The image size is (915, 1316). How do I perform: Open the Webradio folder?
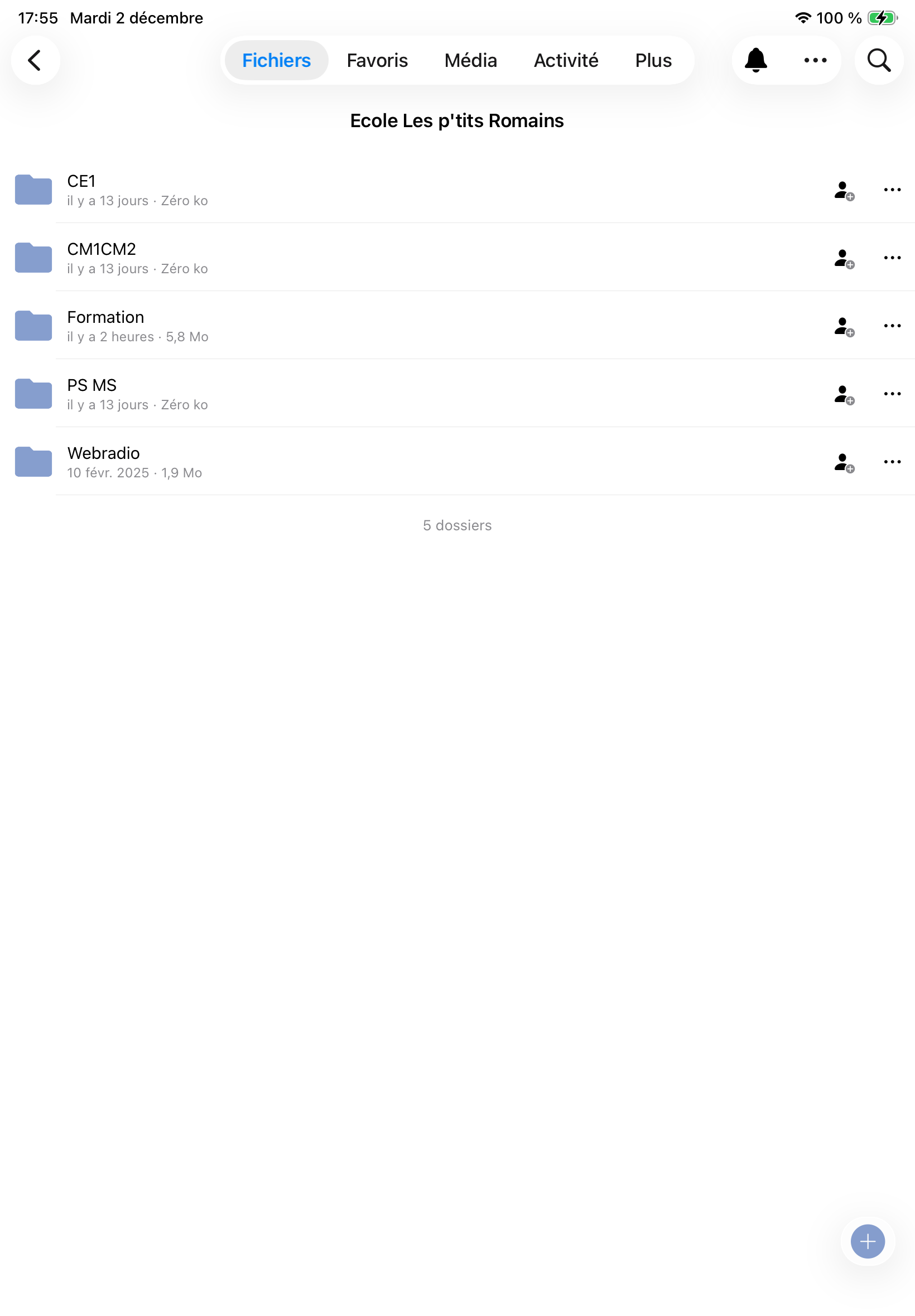(x=103, y=462)
